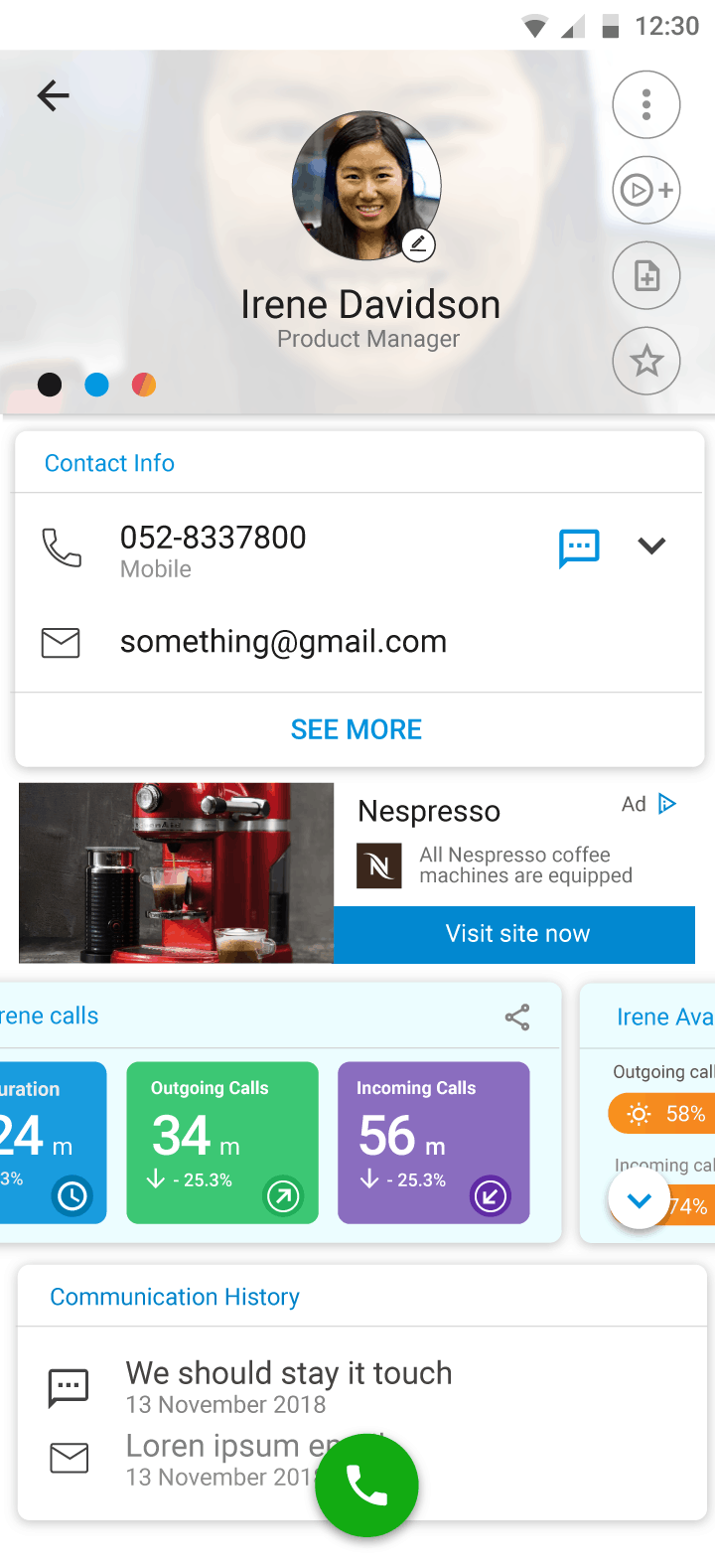The image size is (715, 1568).
Task: Go back with the arrow icon
Action: (x=53, y=95)
